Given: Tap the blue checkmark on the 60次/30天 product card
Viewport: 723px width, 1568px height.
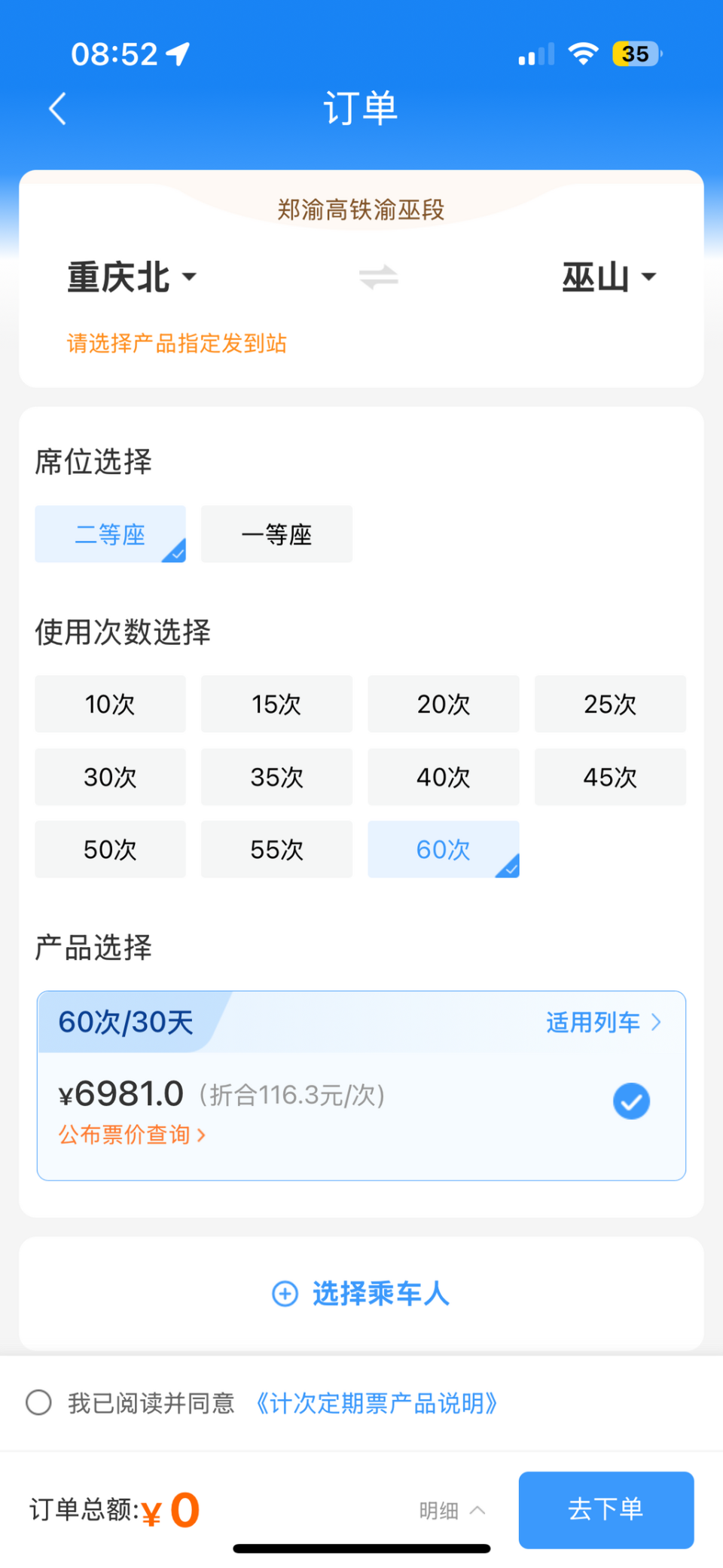Looking at the screenshot, I should click(631, 1101).
